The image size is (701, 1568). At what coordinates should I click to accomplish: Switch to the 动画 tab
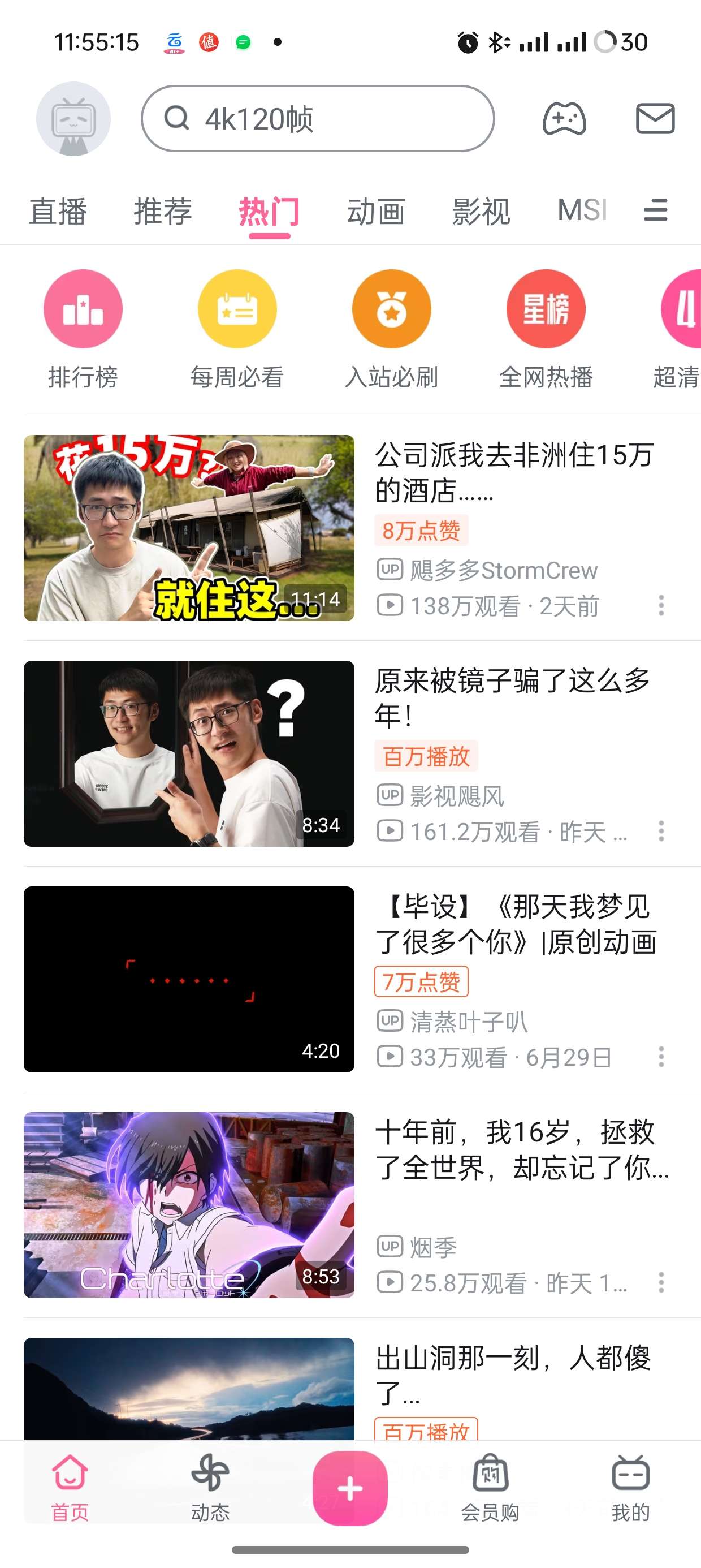[375, 212]
